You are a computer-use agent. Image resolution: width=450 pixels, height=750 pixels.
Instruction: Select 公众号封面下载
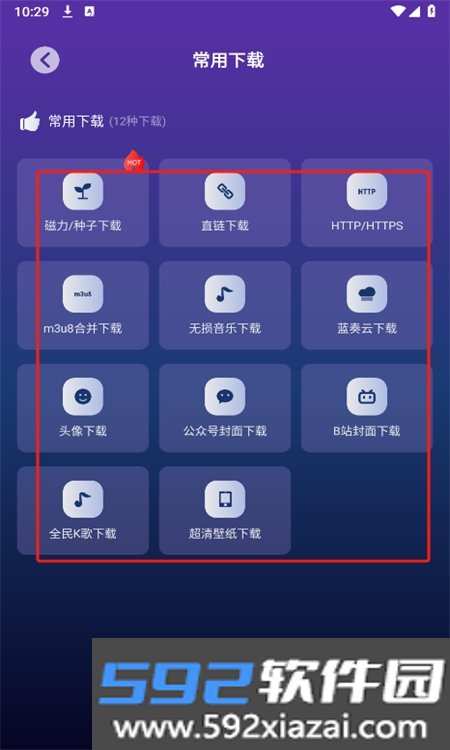(x=225, y=408)
